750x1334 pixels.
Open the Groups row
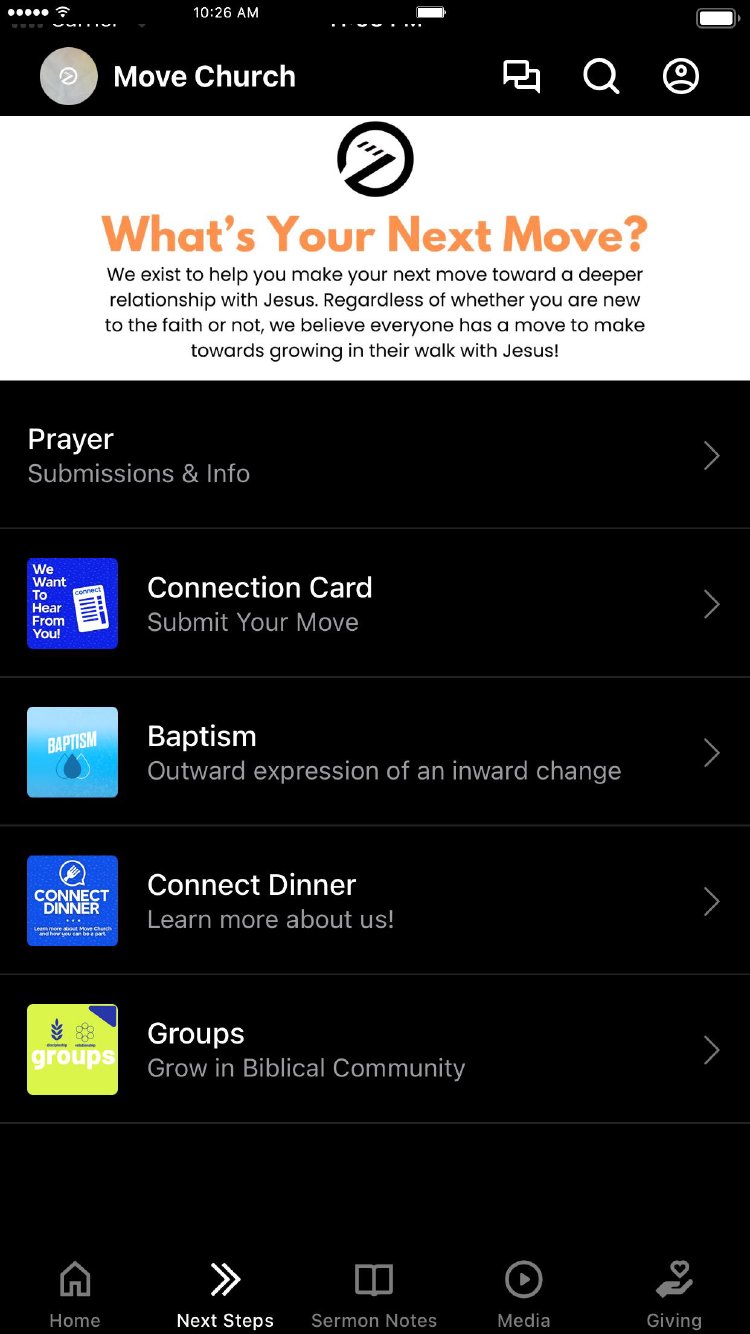375,1049
